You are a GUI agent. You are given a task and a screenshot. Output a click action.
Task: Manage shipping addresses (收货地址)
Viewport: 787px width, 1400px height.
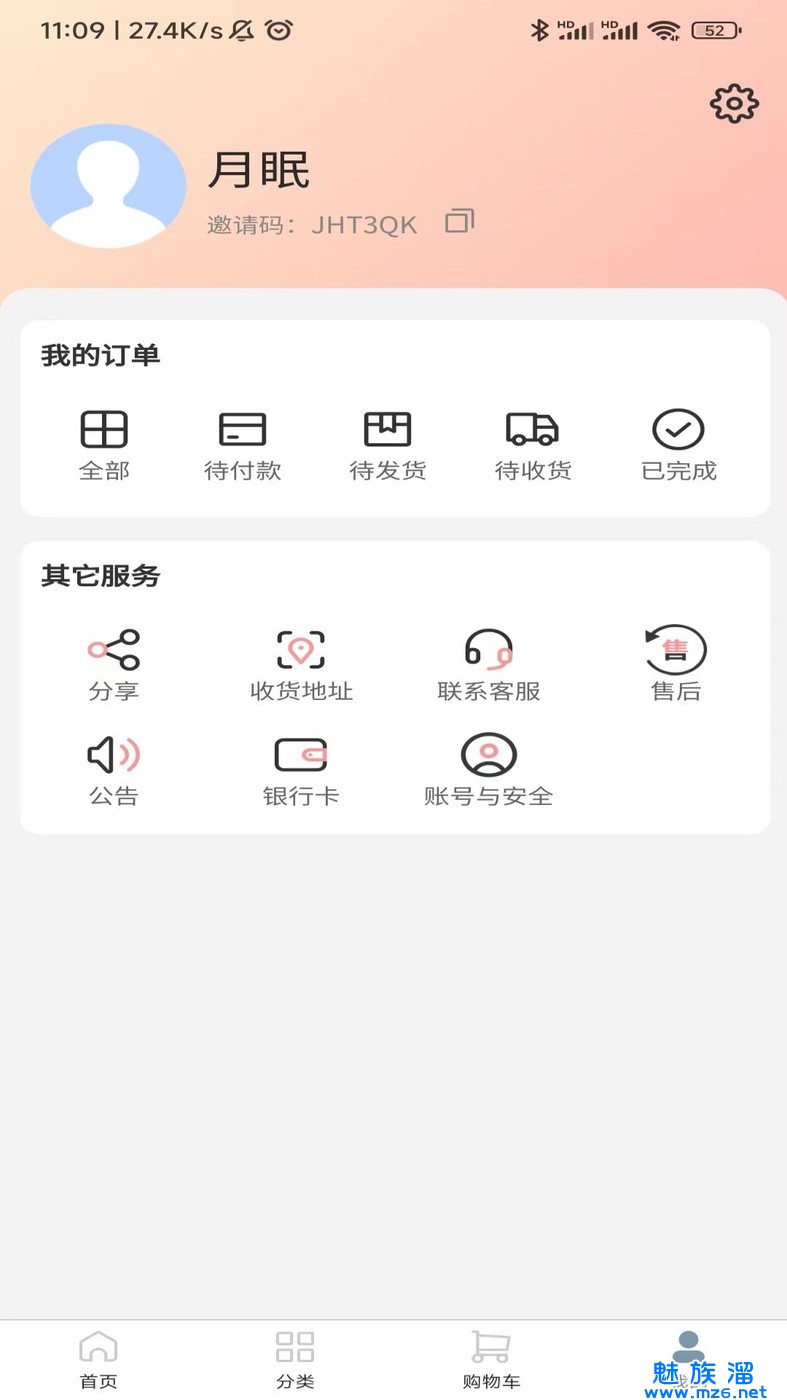coord(301,664)
